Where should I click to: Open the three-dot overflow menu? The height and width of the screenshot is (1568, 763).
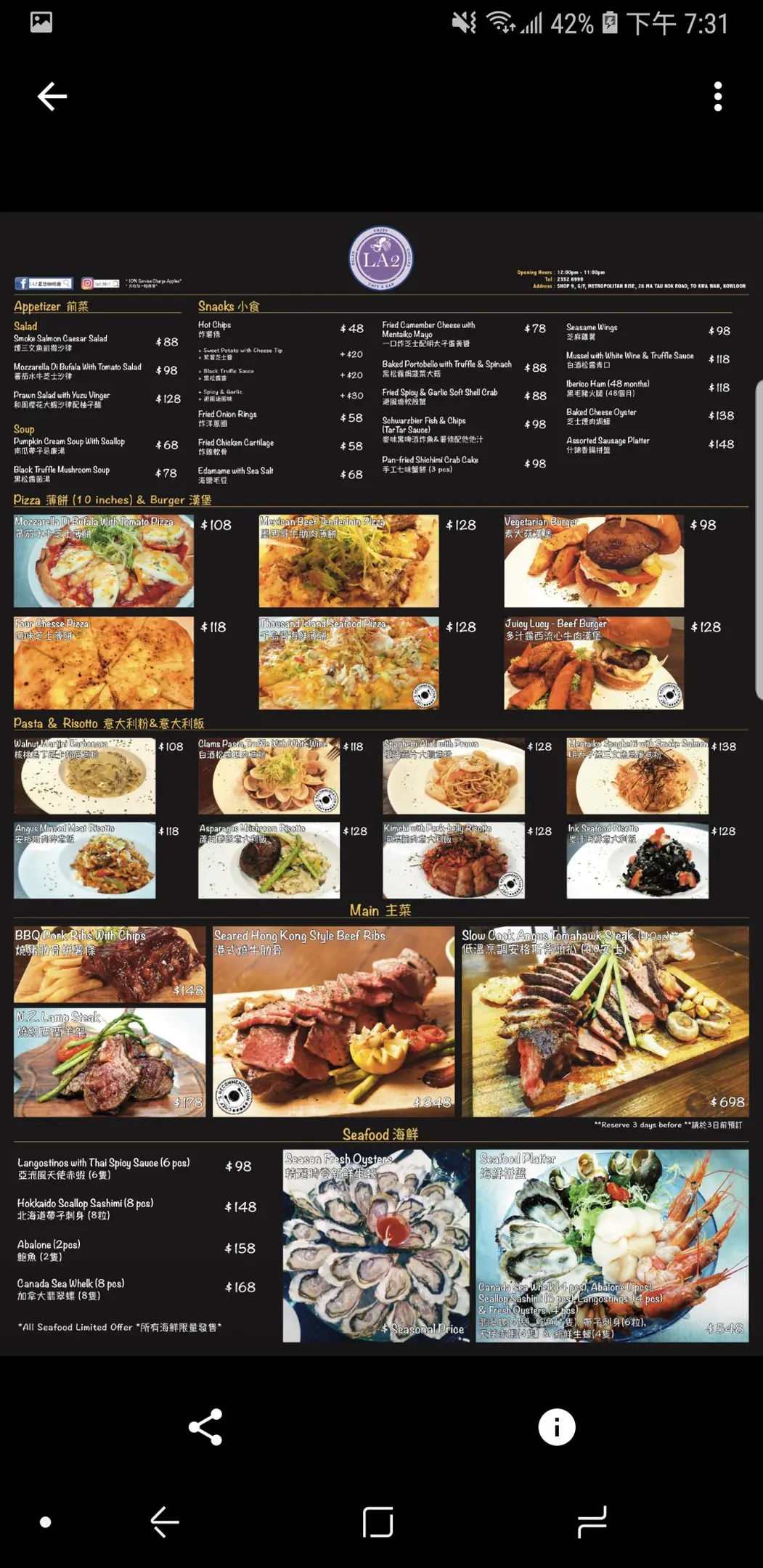pyautogui.click(x=717, y=97)
